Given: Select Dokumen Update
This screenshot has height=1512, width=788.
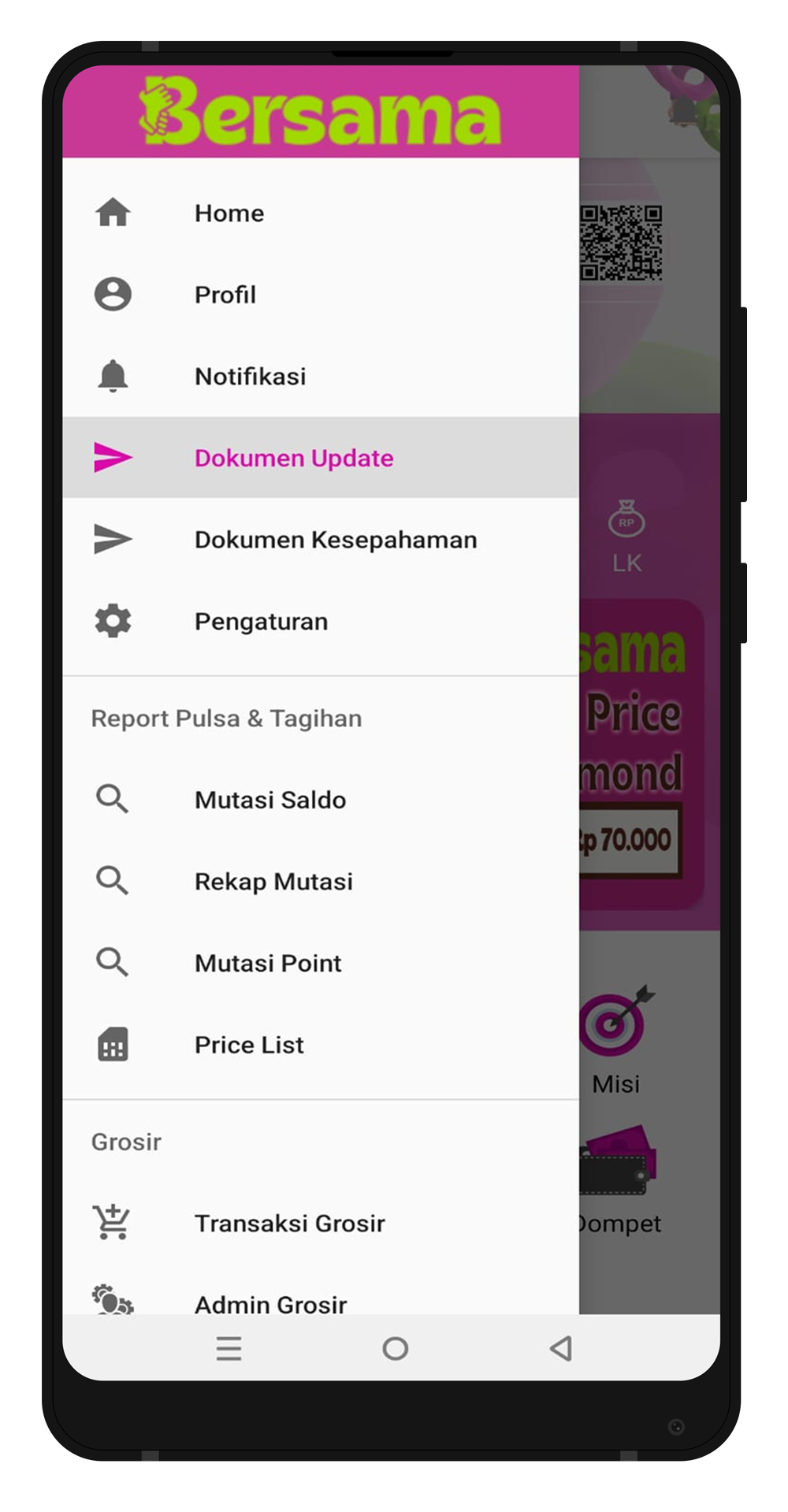Looking at the screenshot, I should tap(293, 458).
